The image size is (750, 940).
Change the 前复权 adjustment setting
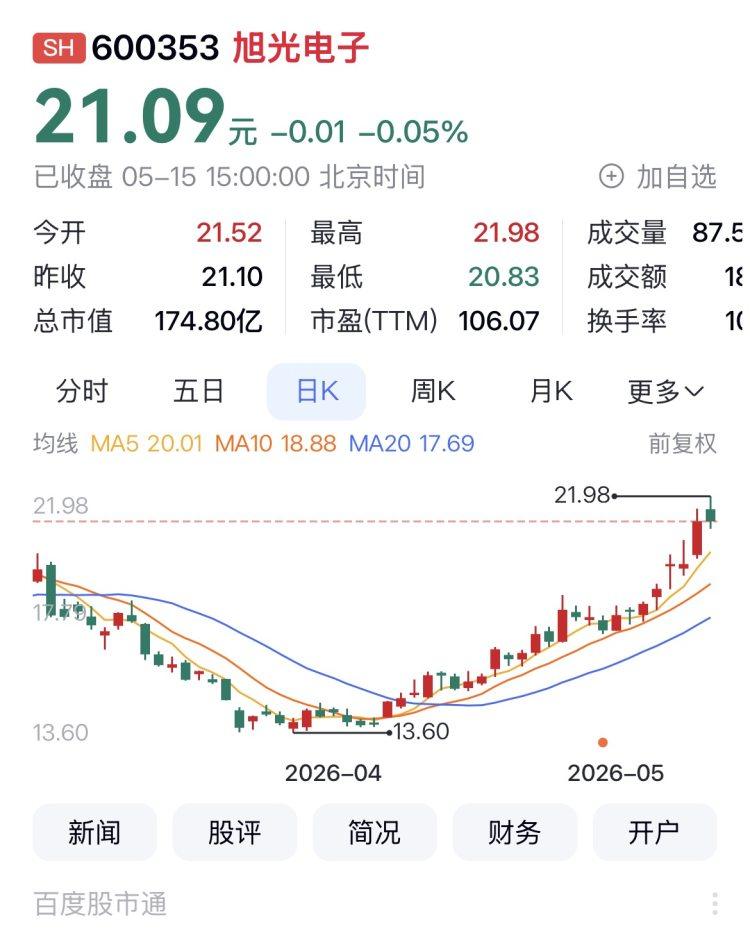click(x=682, y=444)
